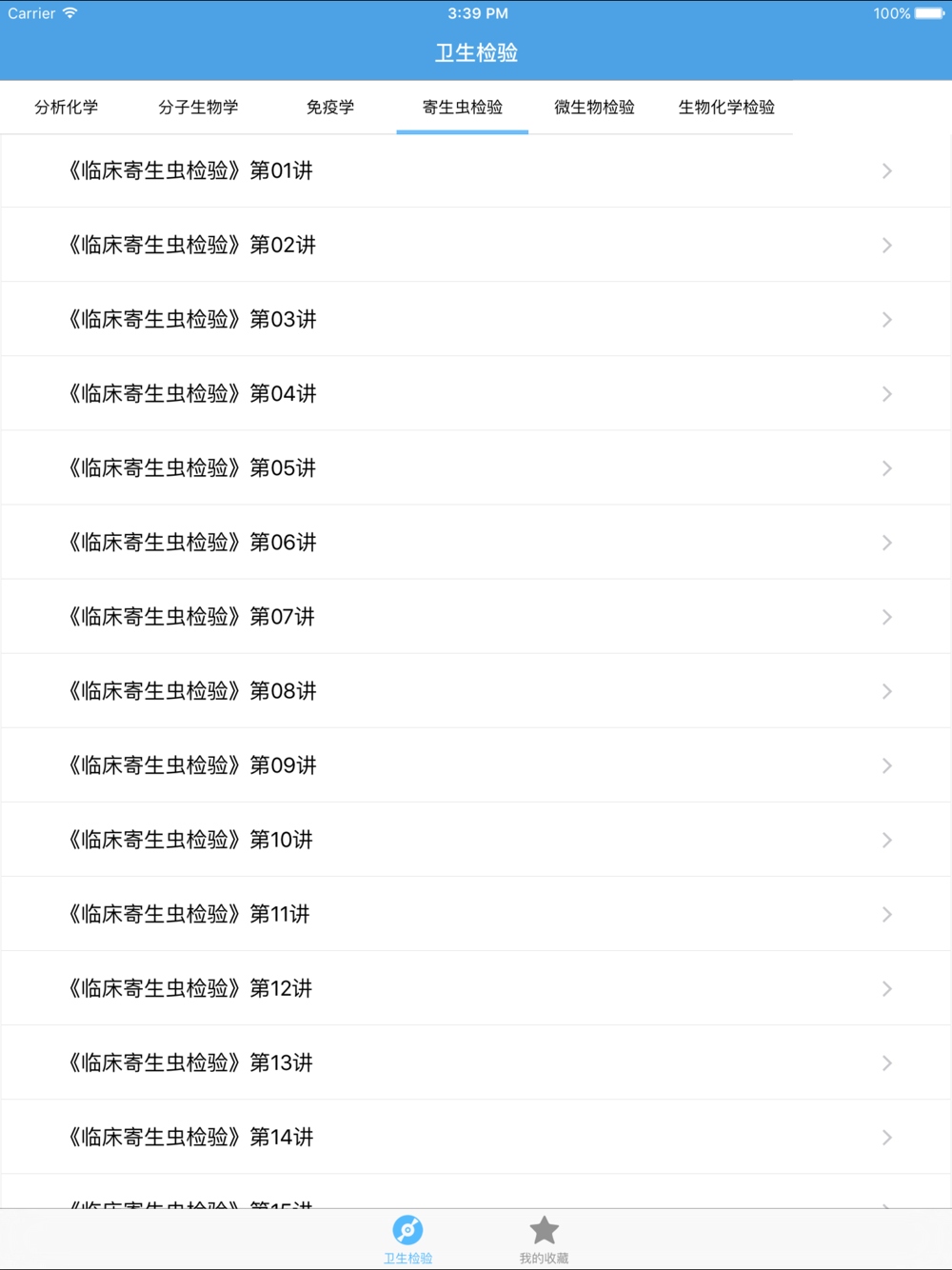
Task: Tap the 第13讲 lecture row
Action: 476,1062
